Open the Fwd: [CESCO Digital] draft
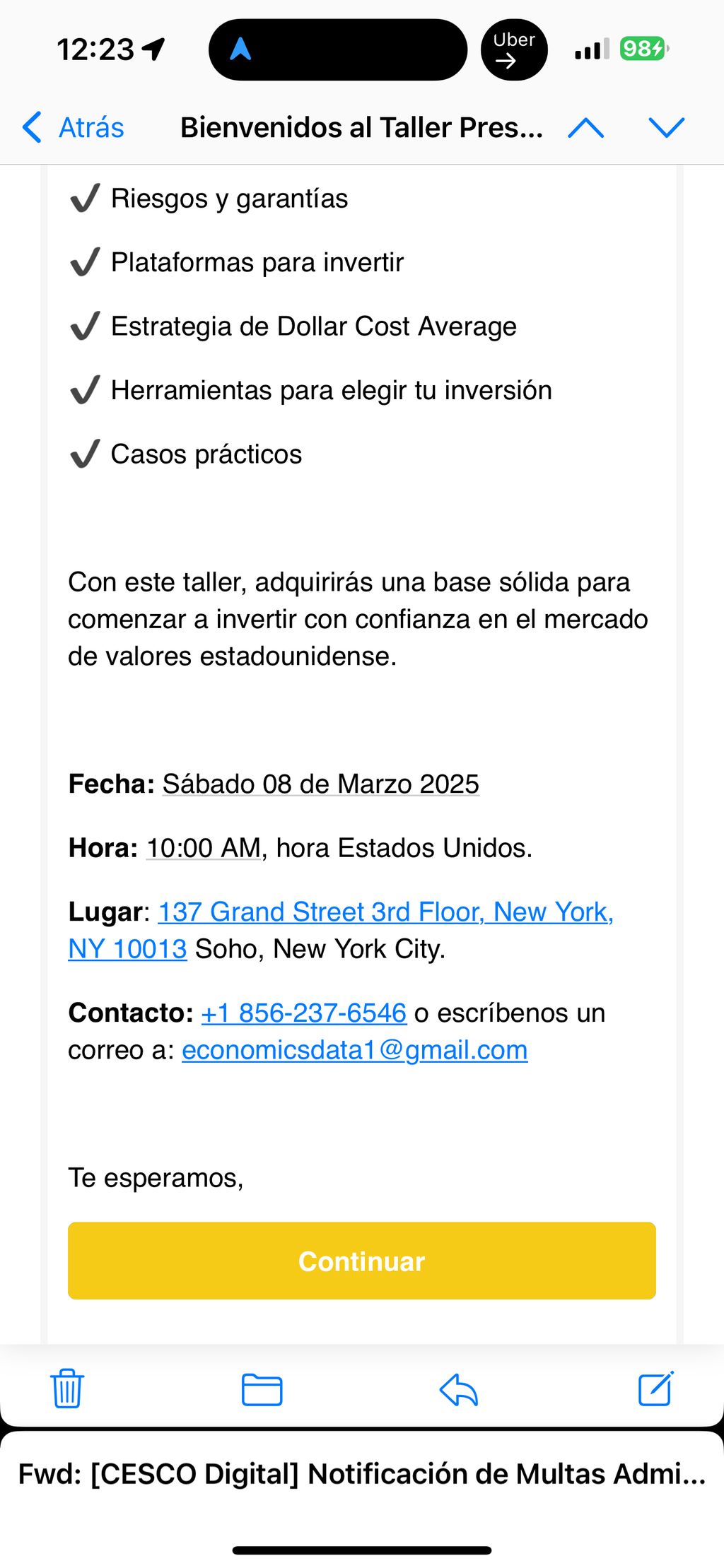Screen dimensions: 724x1568 361,1474
